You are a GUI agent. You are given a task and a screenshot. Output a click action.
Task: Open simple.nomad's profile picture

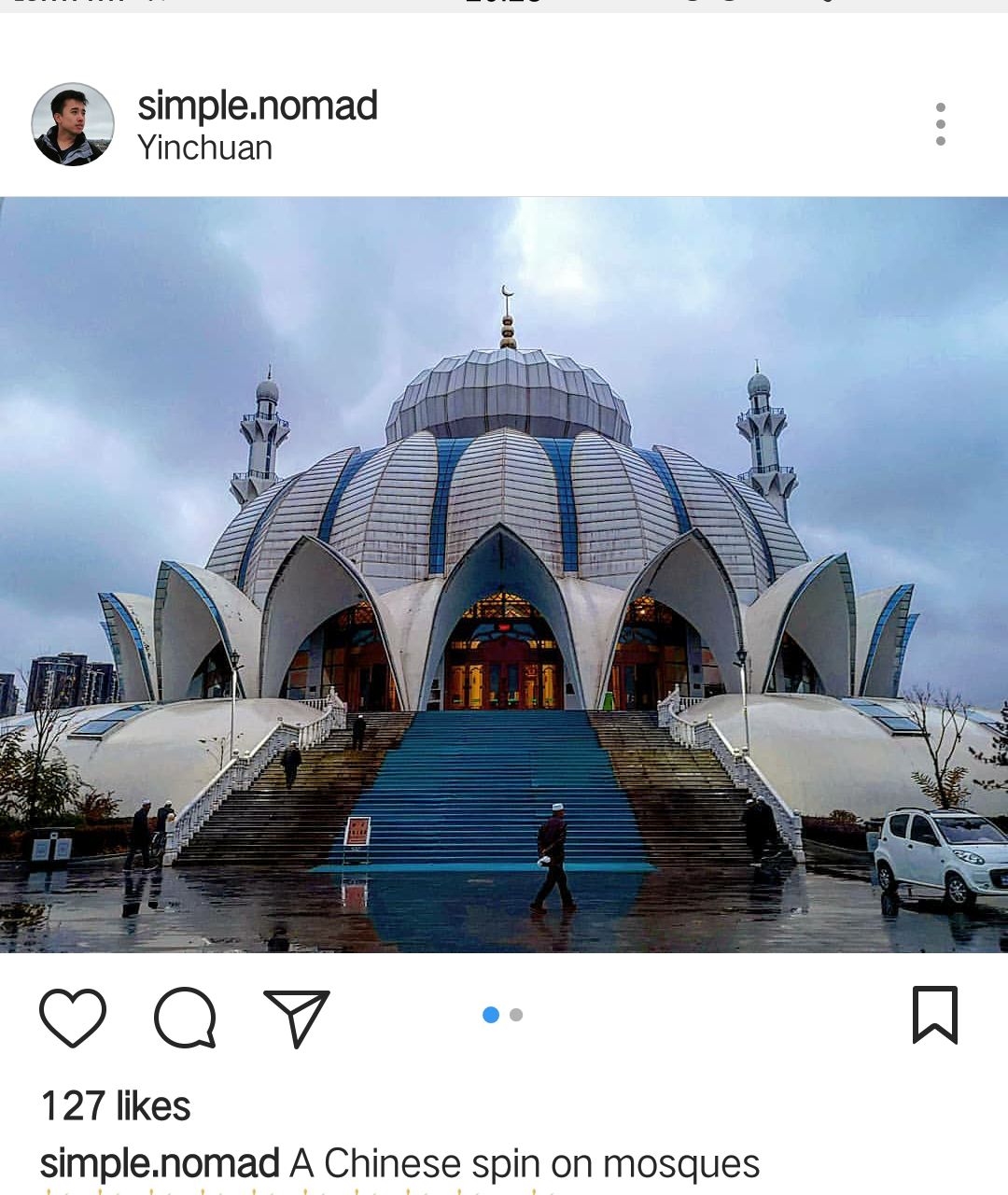tap(73, 124)
